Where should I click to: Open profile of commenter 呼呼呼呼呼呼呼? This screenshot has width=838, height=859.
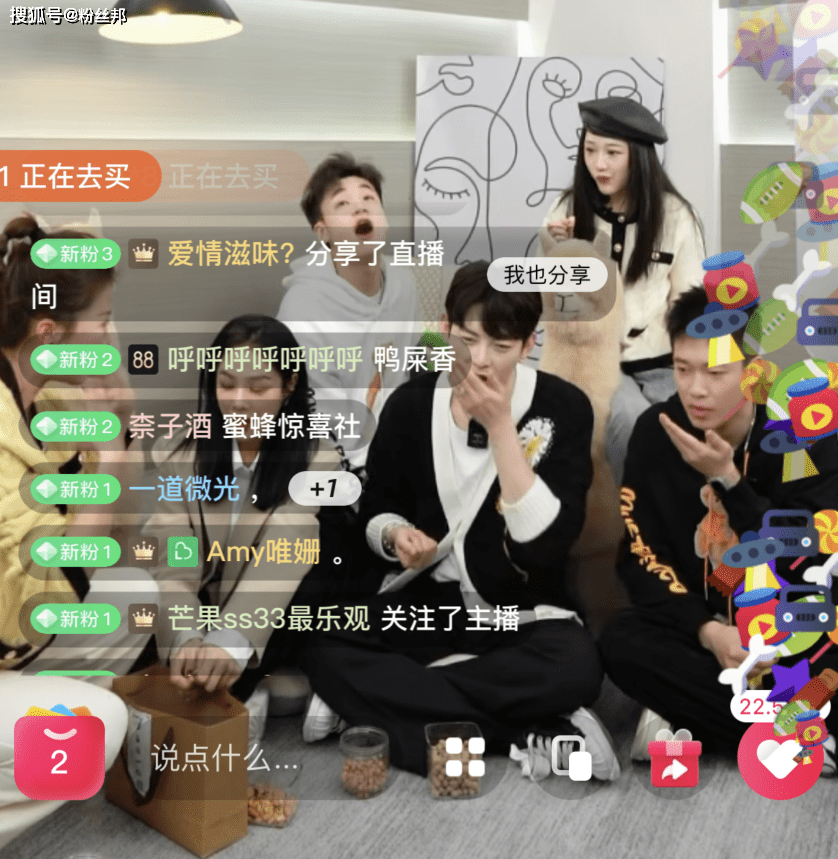pos(265,359)
